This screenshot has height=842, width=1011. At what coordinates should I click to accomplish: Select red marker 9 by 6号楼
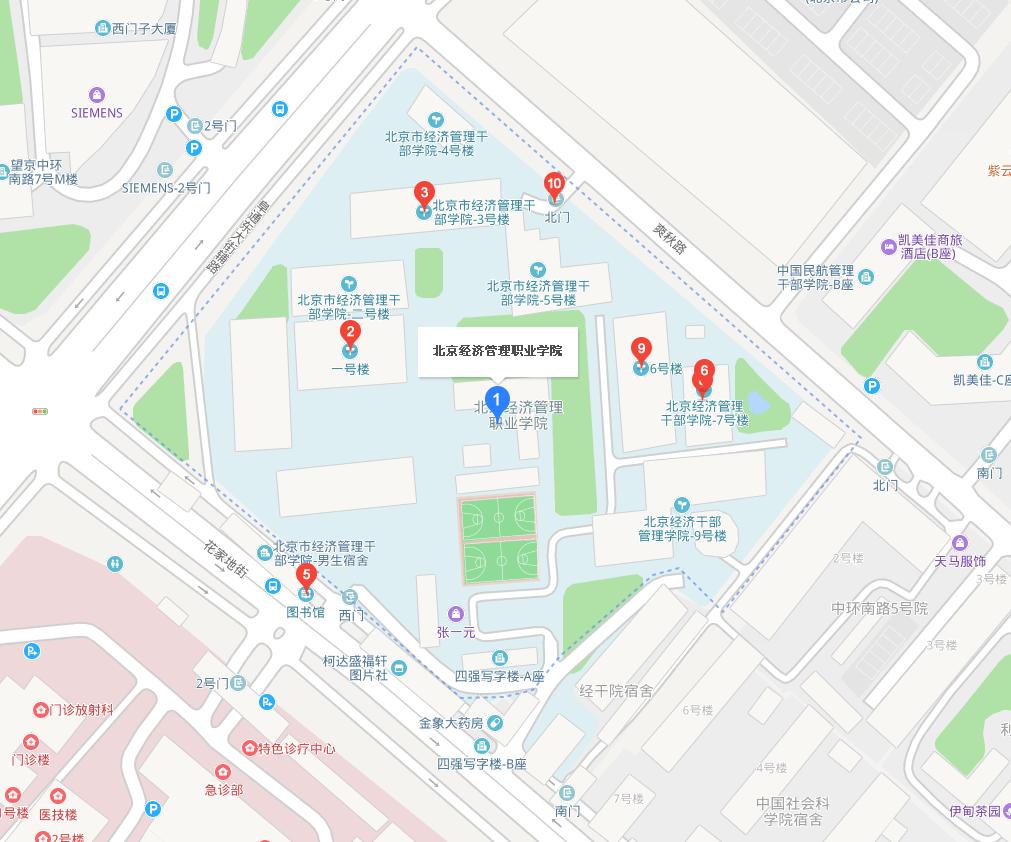(x=641, y=351)
